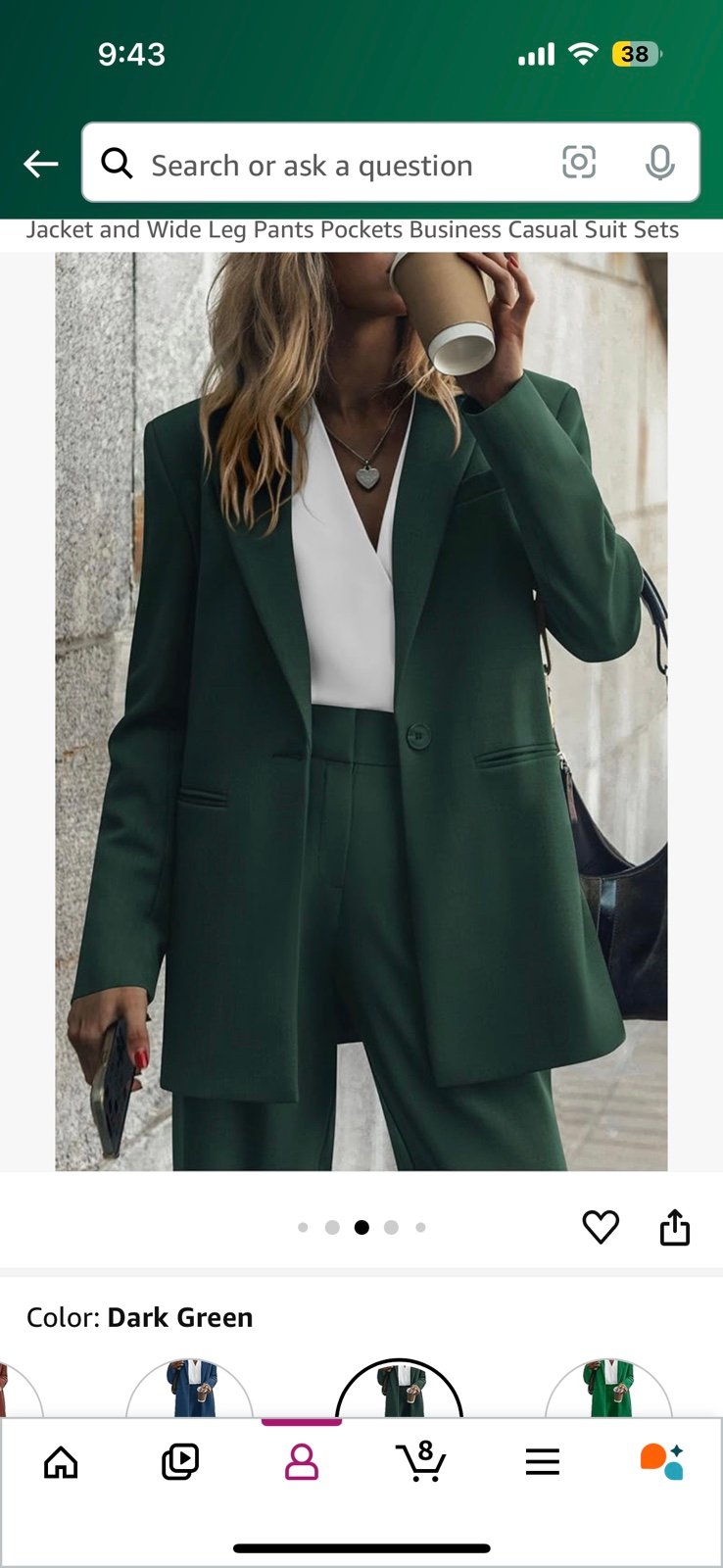Start voice search with the microphone
The image size is (723, 1568).
tap(660, 163)
